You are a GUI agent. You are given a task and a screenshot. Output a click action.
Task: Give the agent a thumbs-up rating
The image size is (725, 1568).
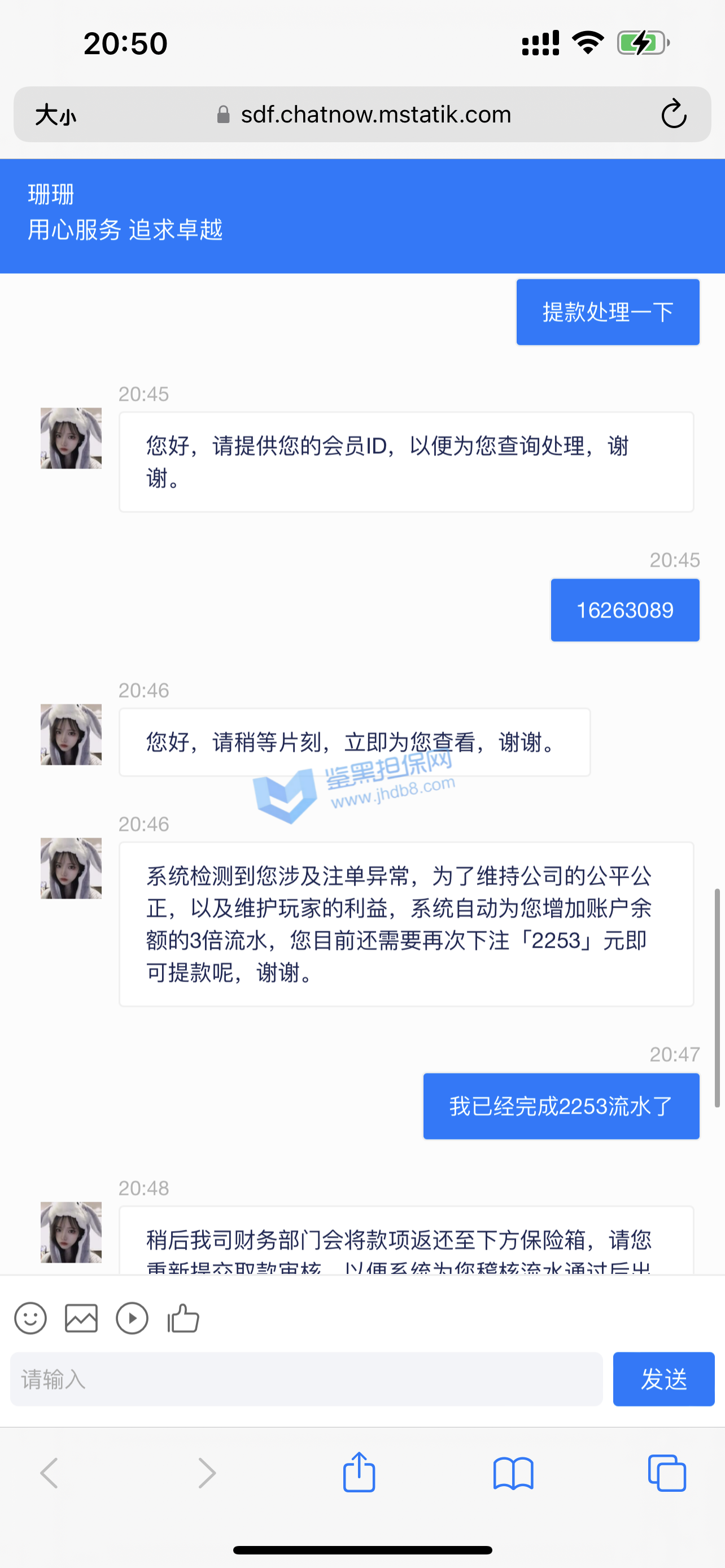click(x=184, y=1319)
